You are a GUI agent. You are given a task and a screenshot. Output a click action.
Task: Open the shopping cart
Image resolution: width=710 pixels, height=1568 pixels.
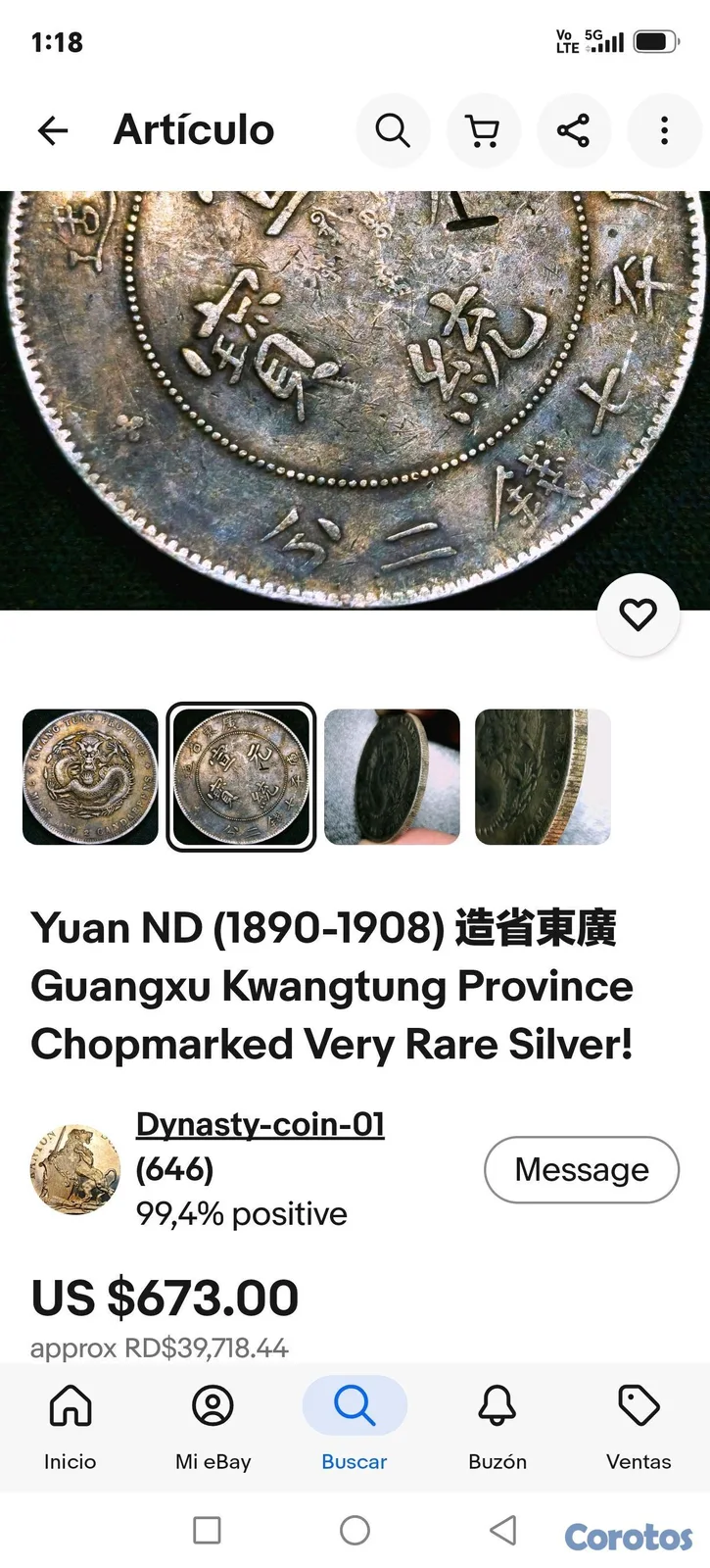pyautogui.click(x=483, y=130)
